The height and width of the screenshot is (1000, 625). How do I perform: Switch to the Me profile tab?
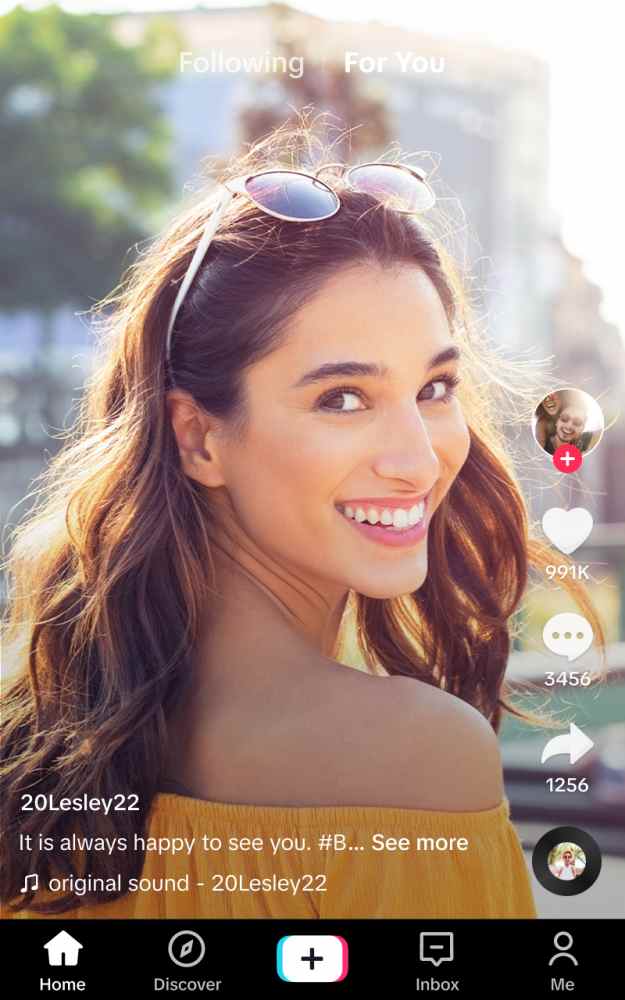pos(563,958)
